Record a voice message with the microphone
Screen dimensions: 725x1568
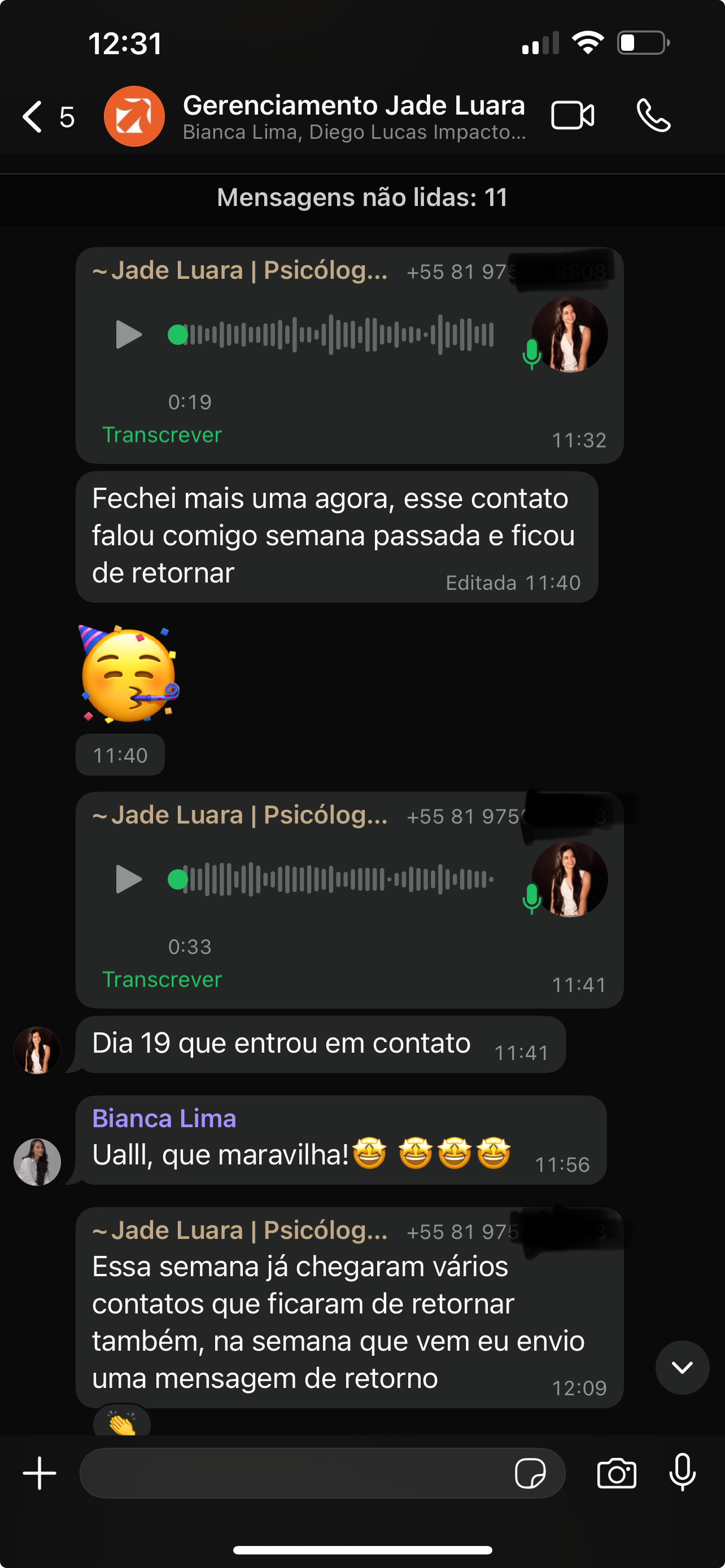[683, 1473]
